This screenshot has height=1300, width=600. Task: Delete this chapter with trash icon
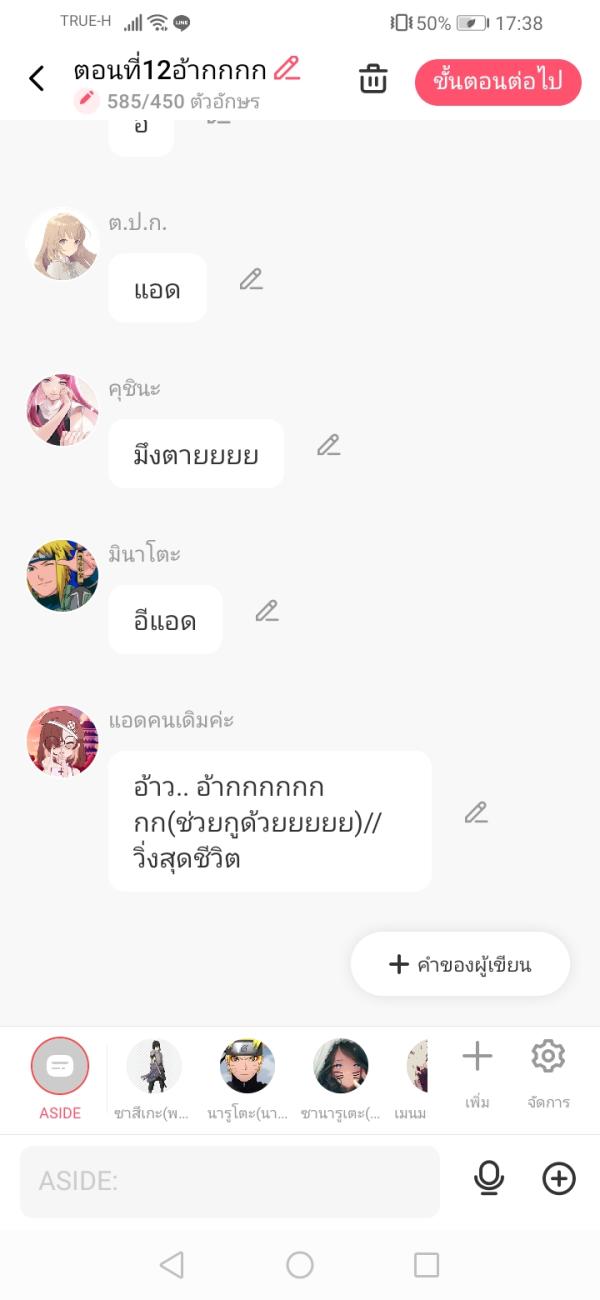tap(373, 79)
